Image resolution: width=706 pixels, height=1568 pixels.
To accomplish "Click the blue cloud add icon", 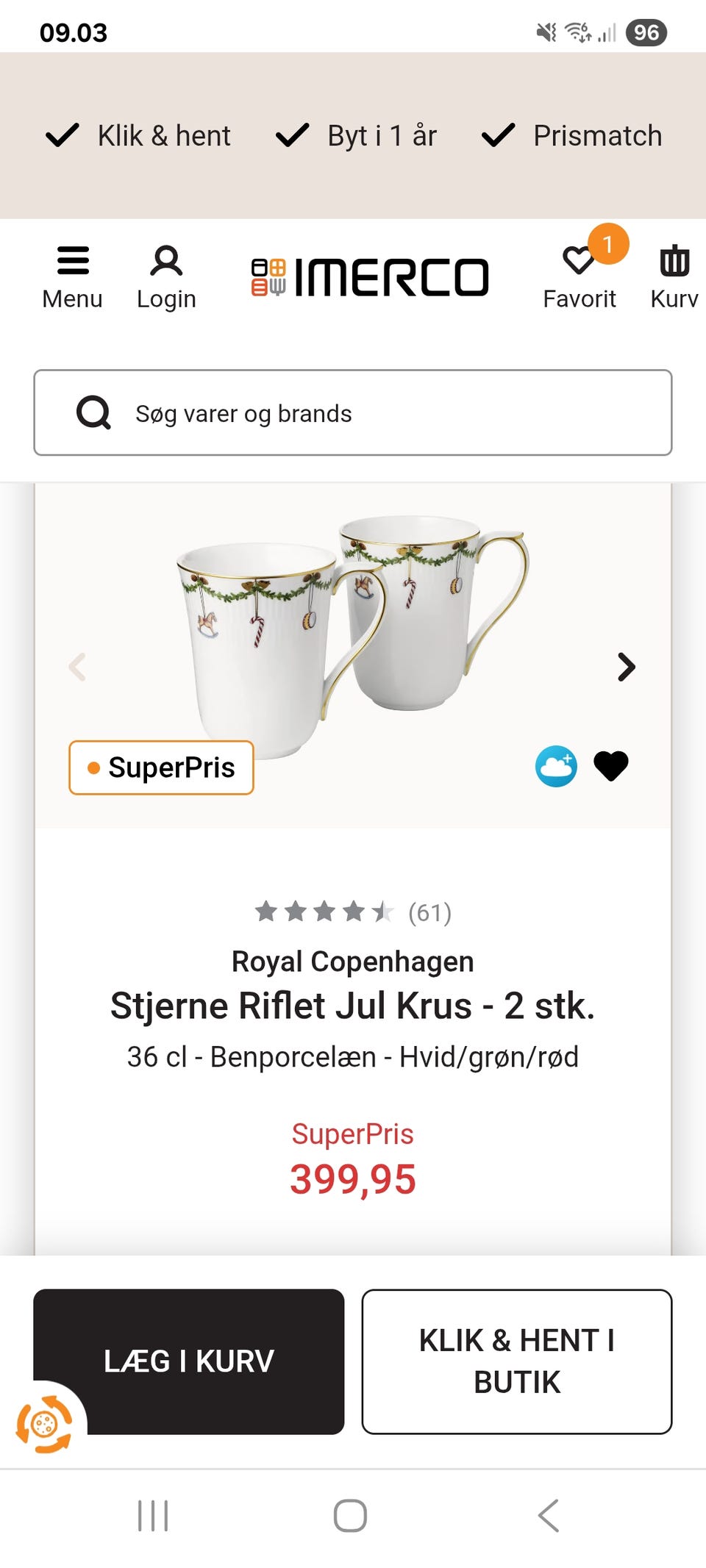I will coord(557,765).
